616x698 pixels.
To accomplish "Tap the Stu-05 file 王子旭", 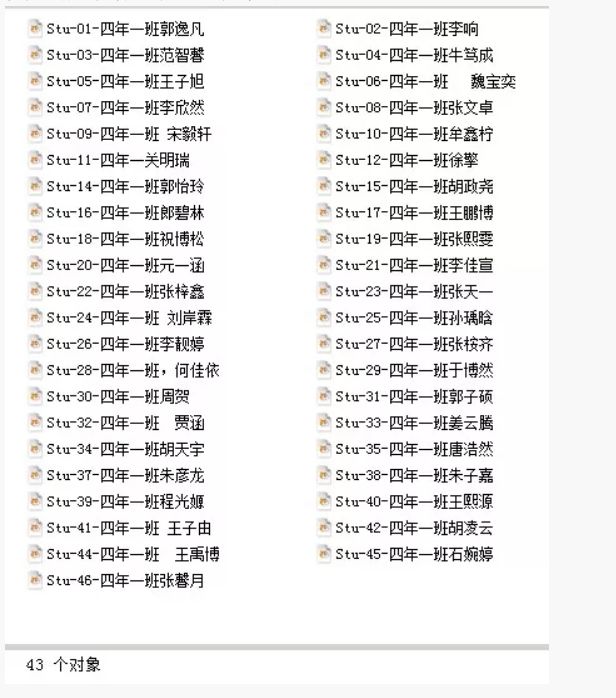I will tap(125, 81).
